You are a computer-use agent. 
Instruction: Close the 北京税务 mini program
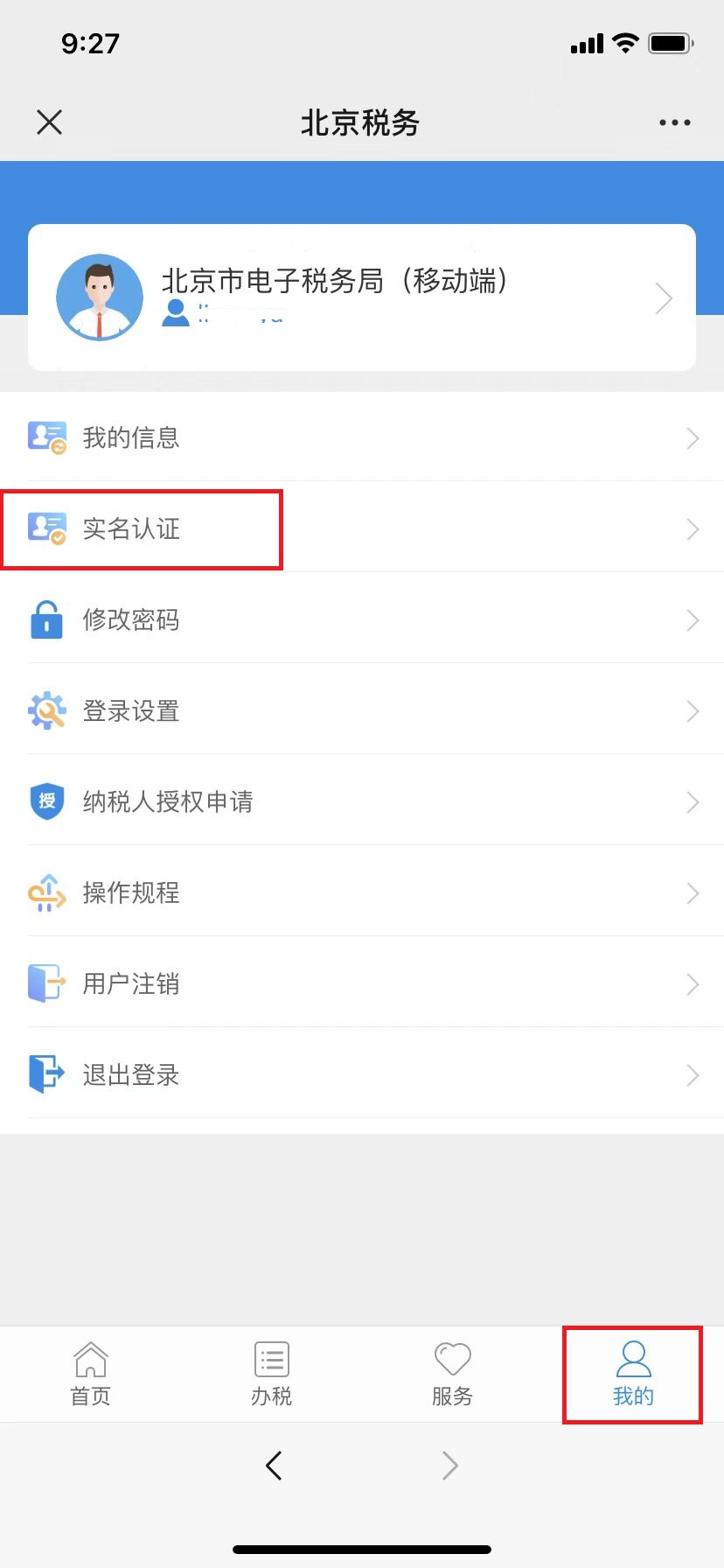tap(50, 122)
